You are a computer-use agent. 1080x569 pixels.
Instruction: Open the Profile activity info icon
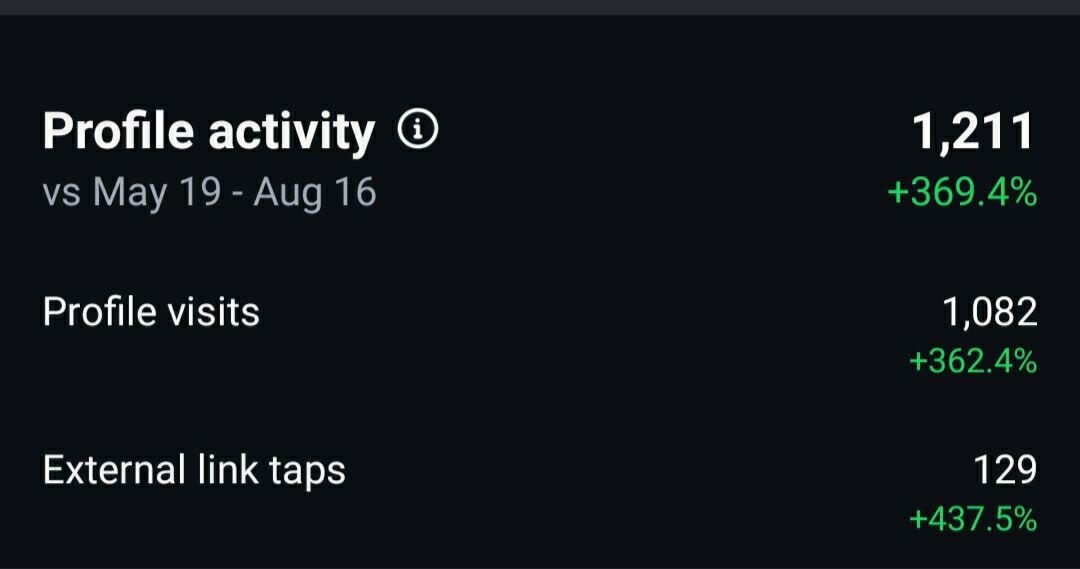coord(418,129)
